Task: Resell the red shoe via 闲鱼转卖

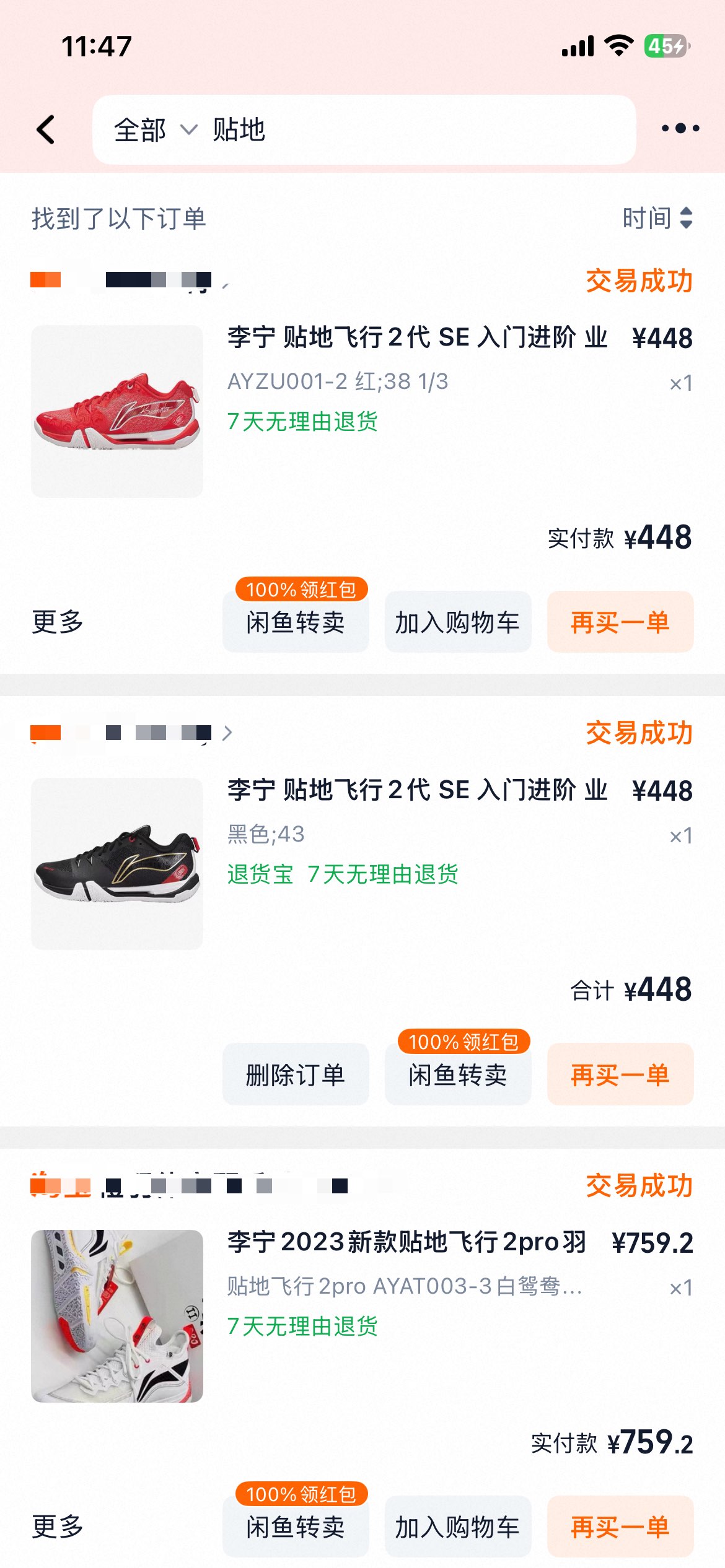Action: [x=296, y=622]
